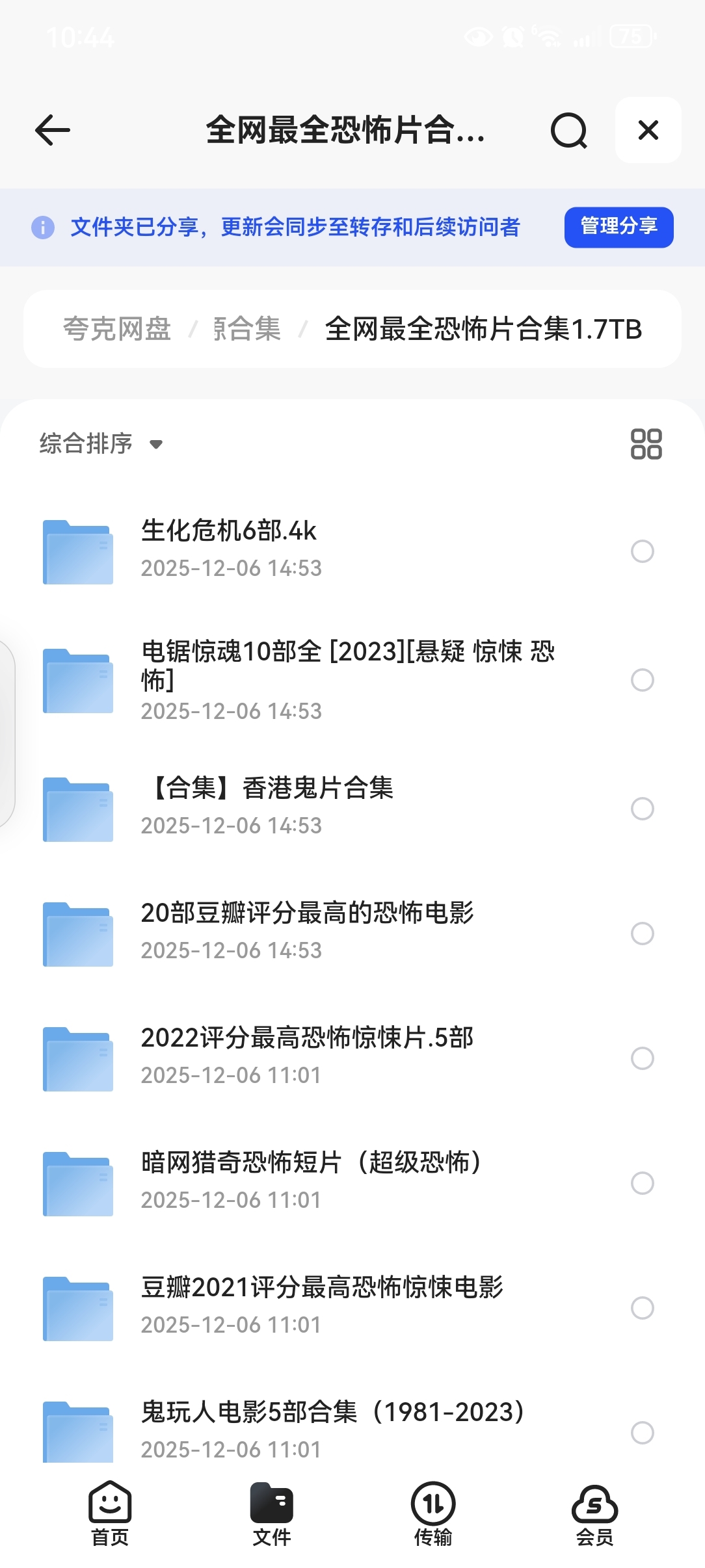Go to the 合集 parent folder breadcrumb
The image size is (705, 1568).
pyautogui.click(x=248, y=329)
